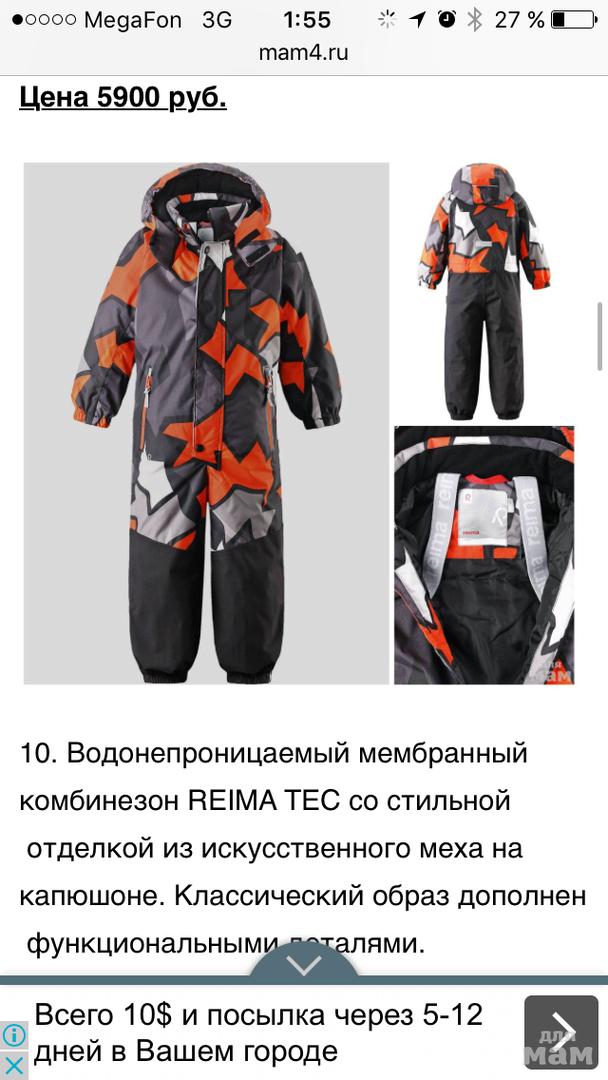Open the '10$ и посылка' ad text
This screenshot has width=608, height=1080.
tap(260, 1033)
